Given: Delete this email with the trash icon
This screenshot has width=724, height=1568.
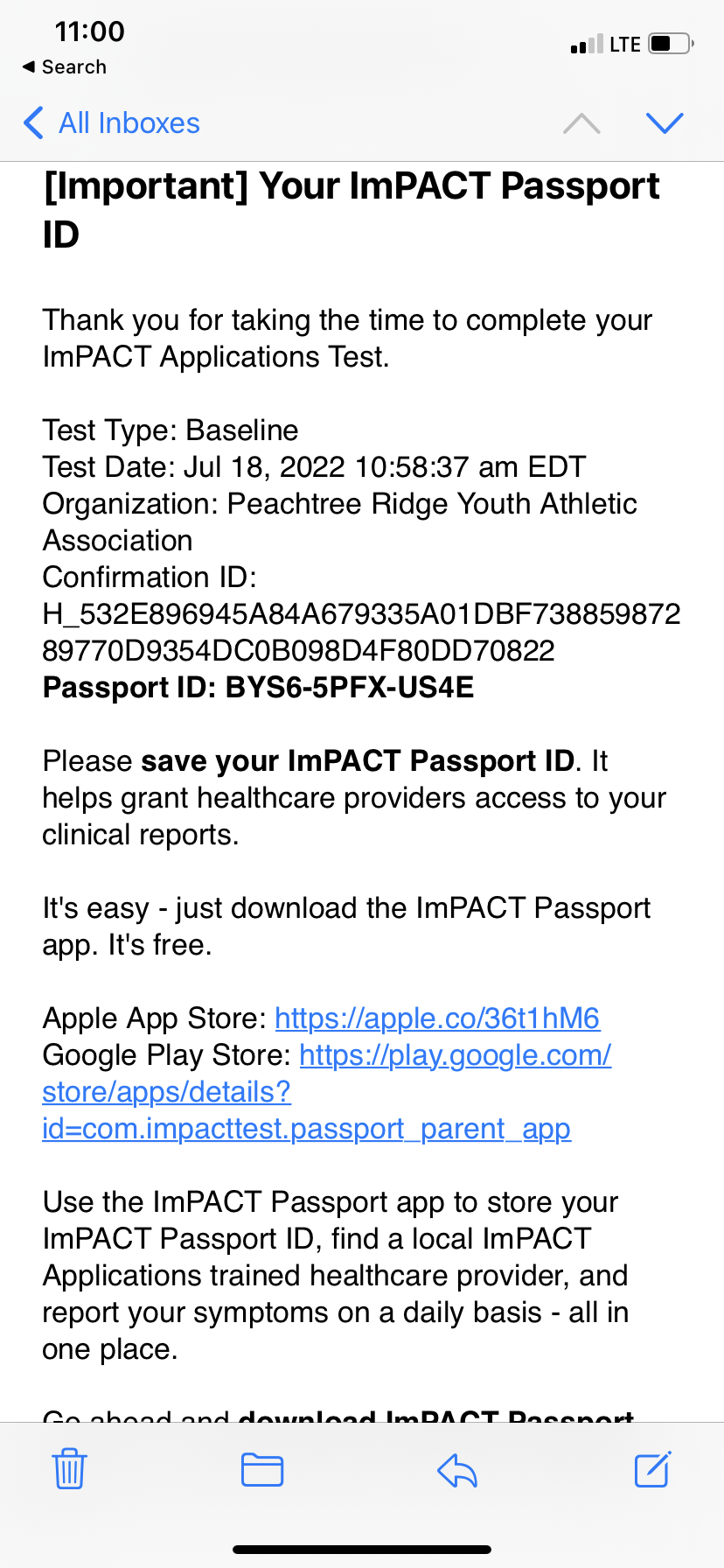Looking at the screenshot, I should click(69, 1469).
